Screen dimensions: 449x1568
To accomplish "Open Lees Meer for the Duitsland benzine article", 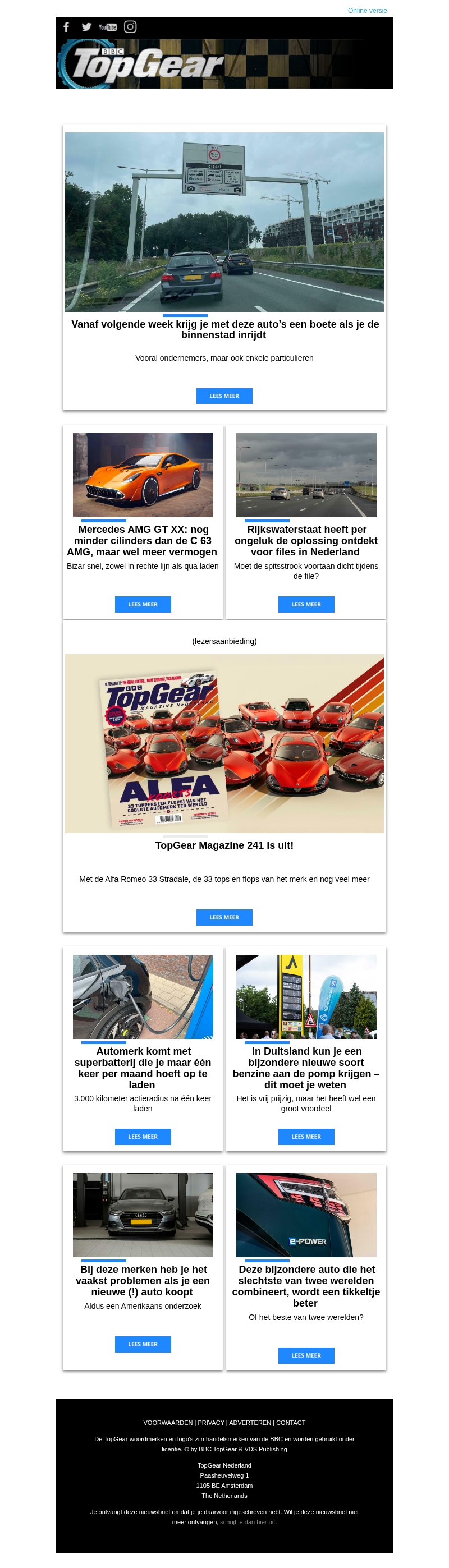I will [x=306, y=1136].
